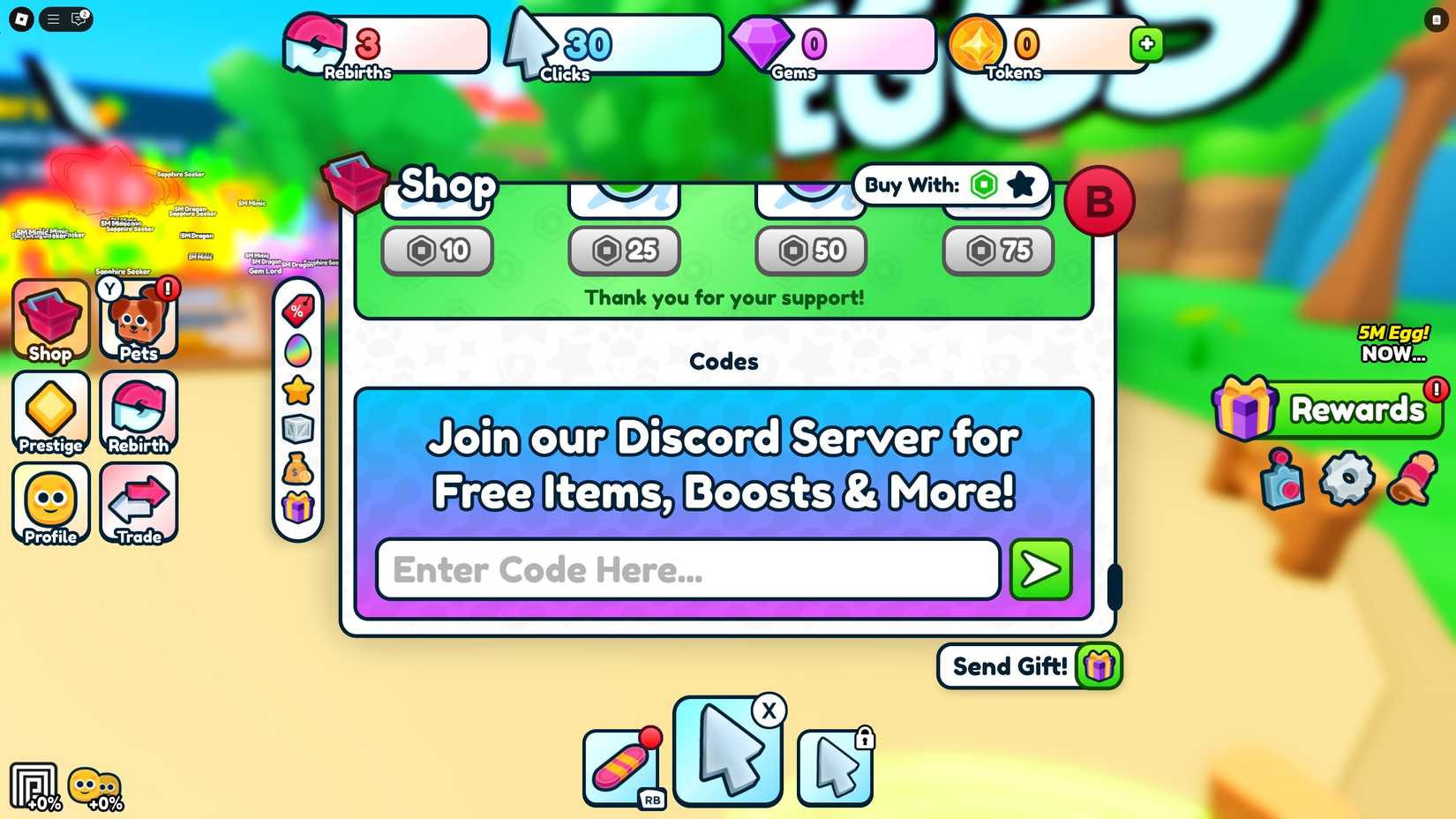Tap the Enter Code Here field
The image size is (1456, 819).
687,570
